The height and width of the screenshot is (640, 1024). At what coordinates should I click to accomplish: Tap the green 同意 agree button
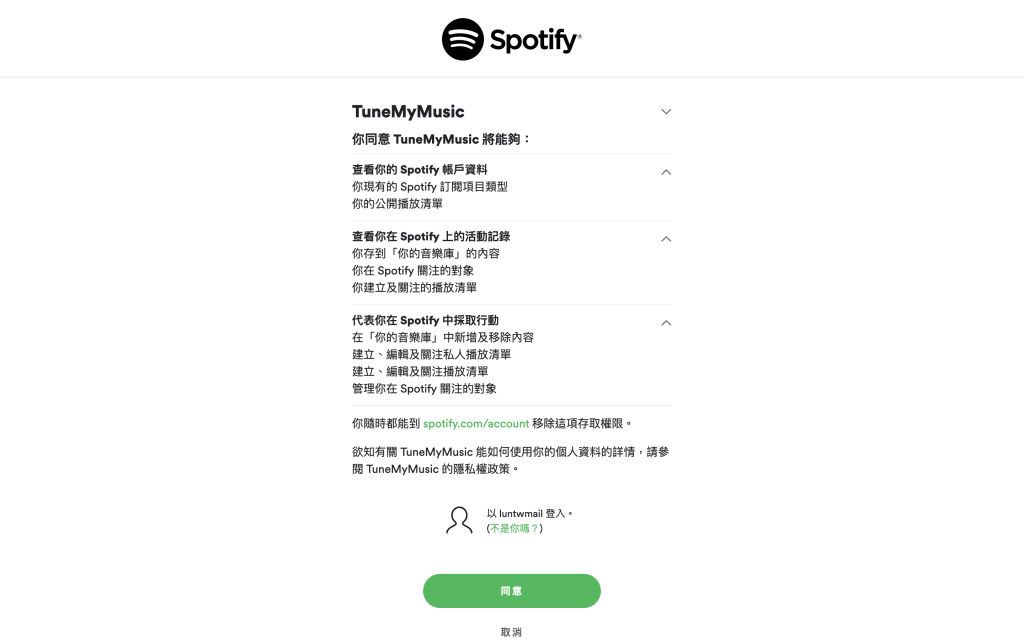coord(511,591)
